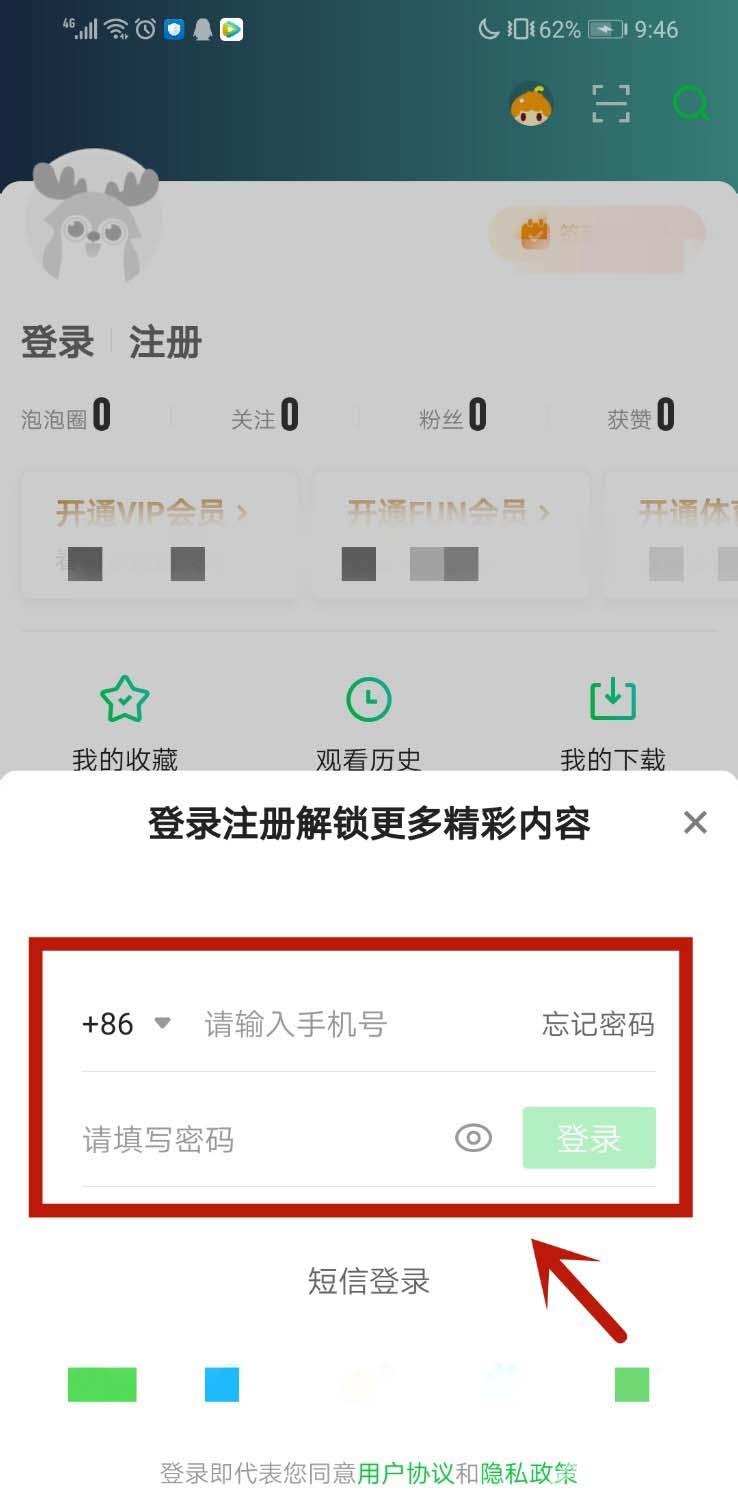Tap the green search icon
738x1508 pixels.
tap(691, 103)
